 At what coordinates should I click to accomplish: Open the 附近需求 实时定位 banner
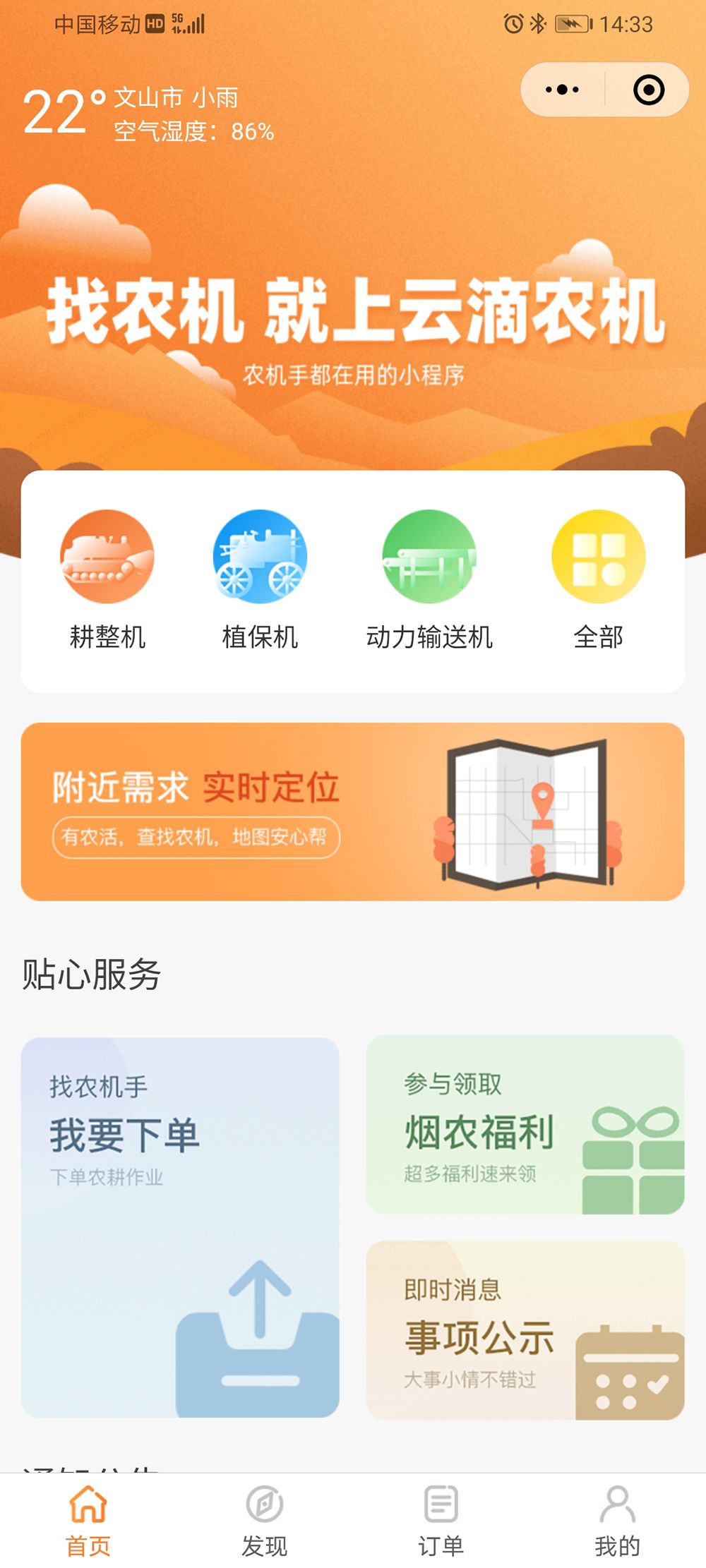coord(352,812)
